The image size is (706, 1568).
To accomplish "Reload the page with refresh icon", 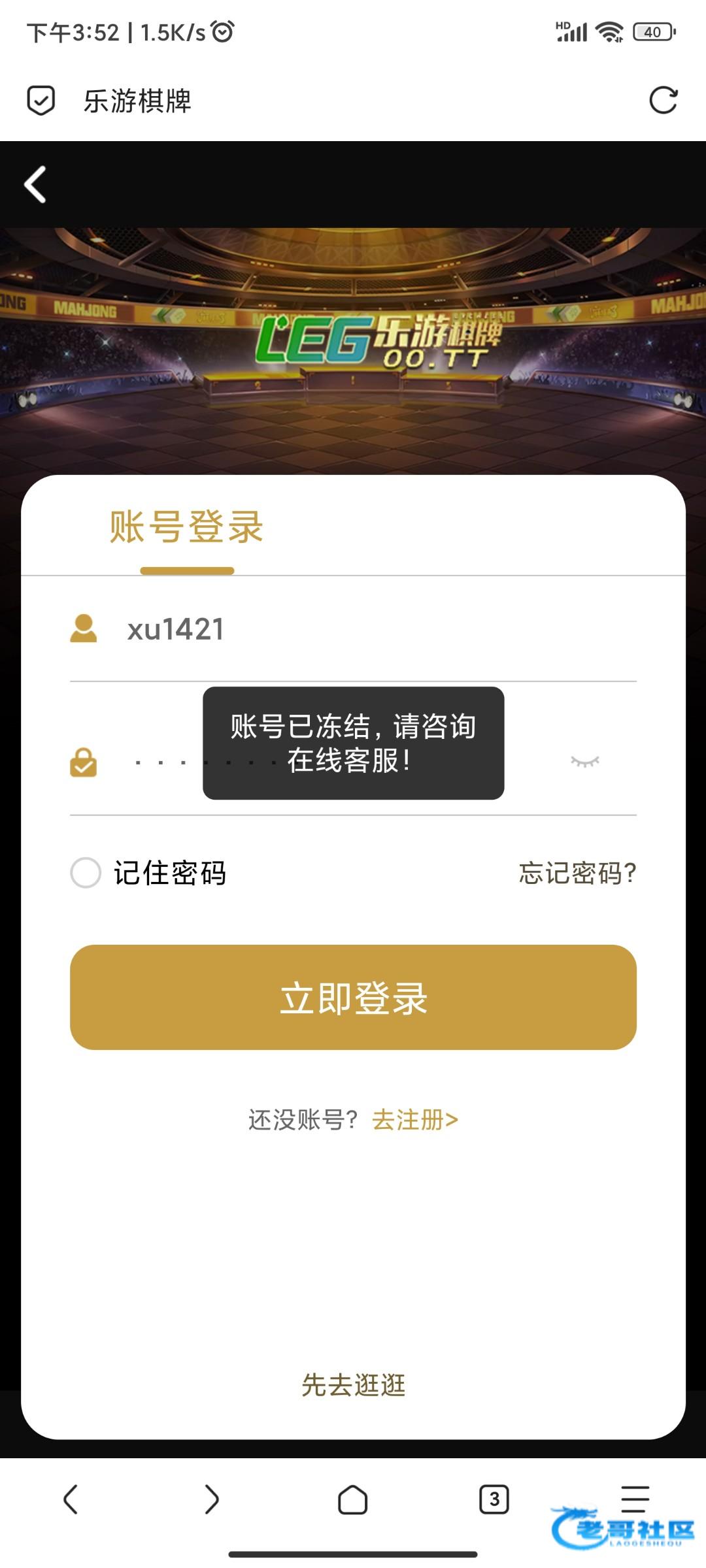I will pyautogui.click(x=663, y=101).
